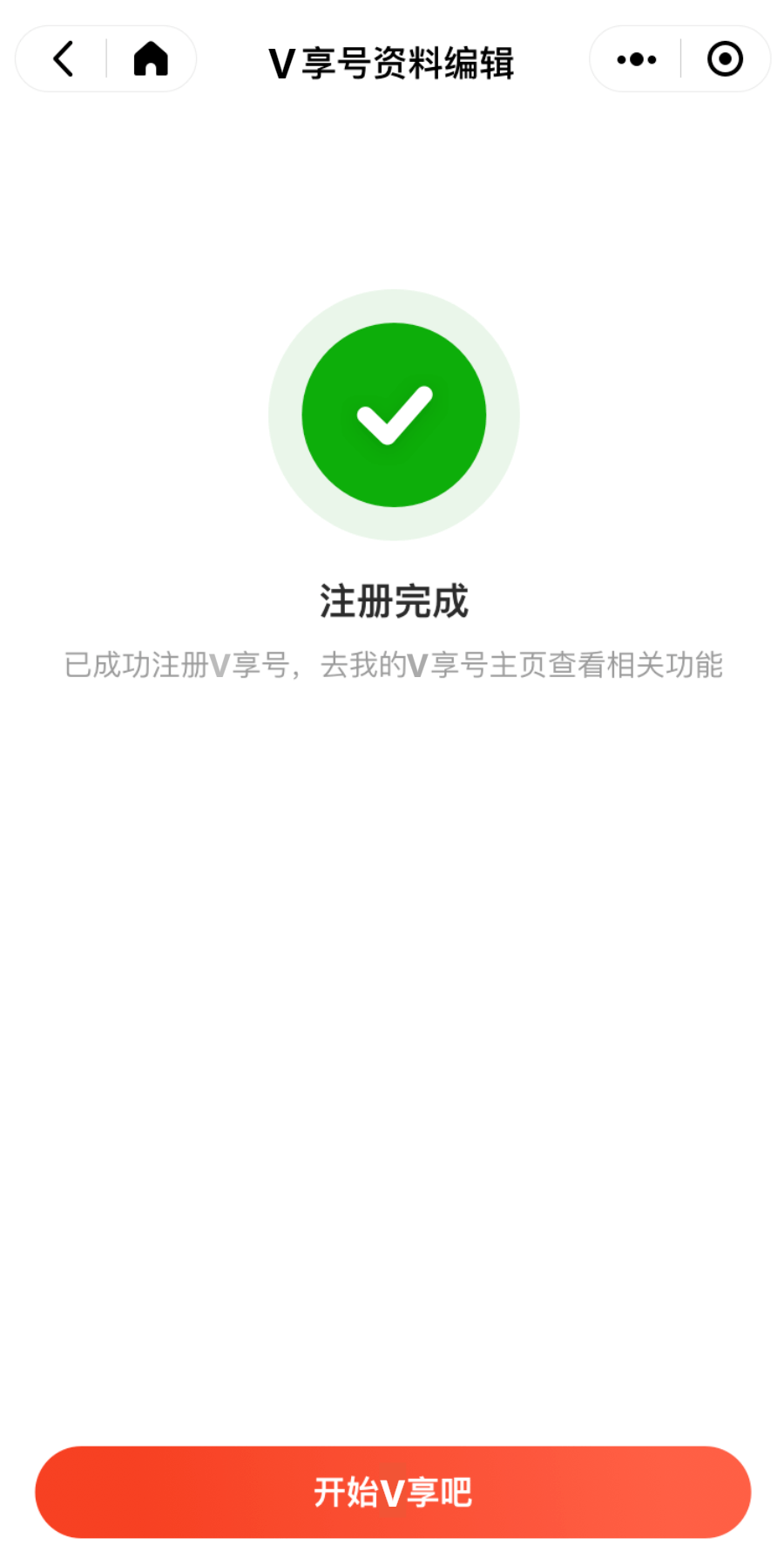Return to the mini program home
Viewport: 784px width, 1552px height.
[151, 59]
